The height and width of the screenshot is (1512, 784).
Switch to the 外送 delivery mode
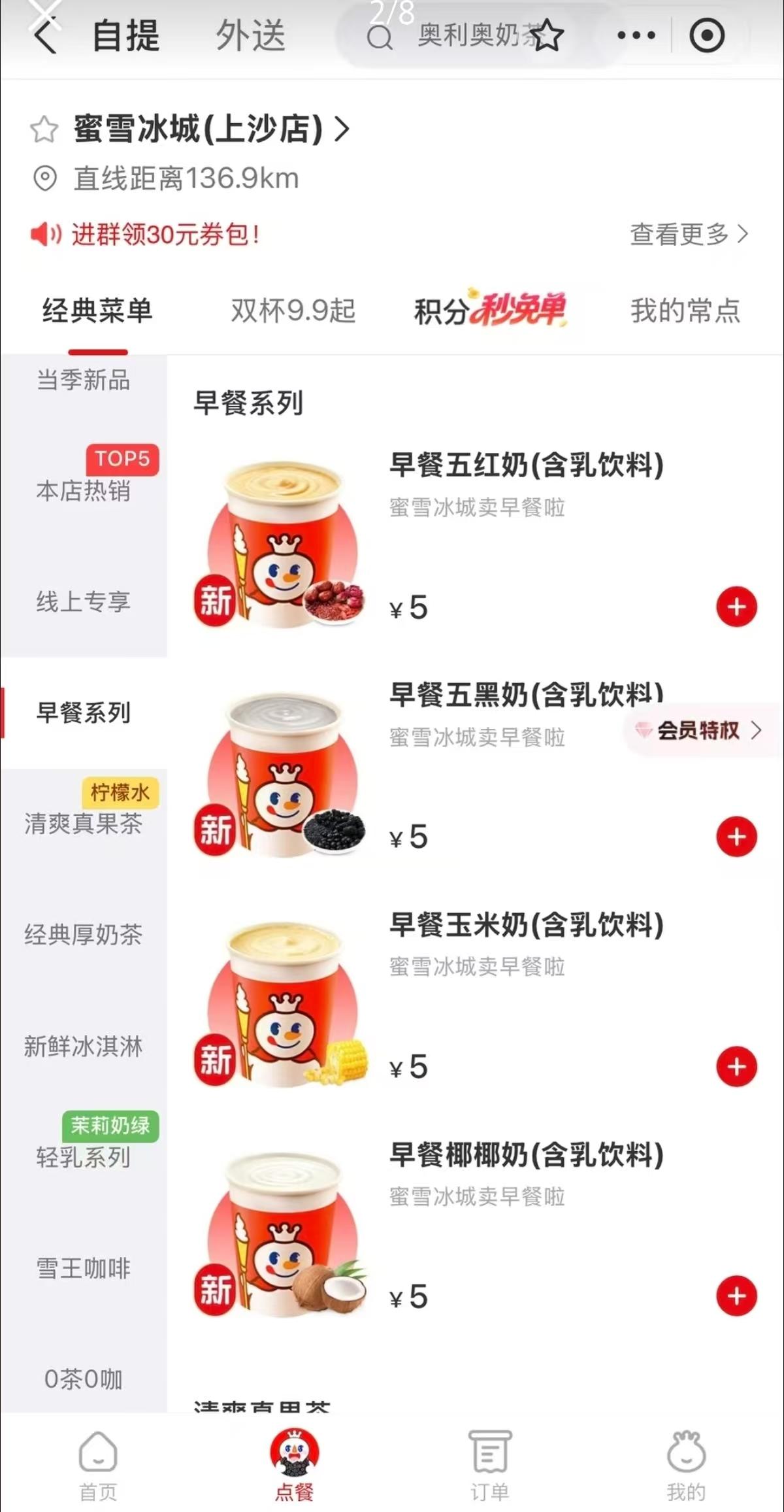tap(251, 35)
